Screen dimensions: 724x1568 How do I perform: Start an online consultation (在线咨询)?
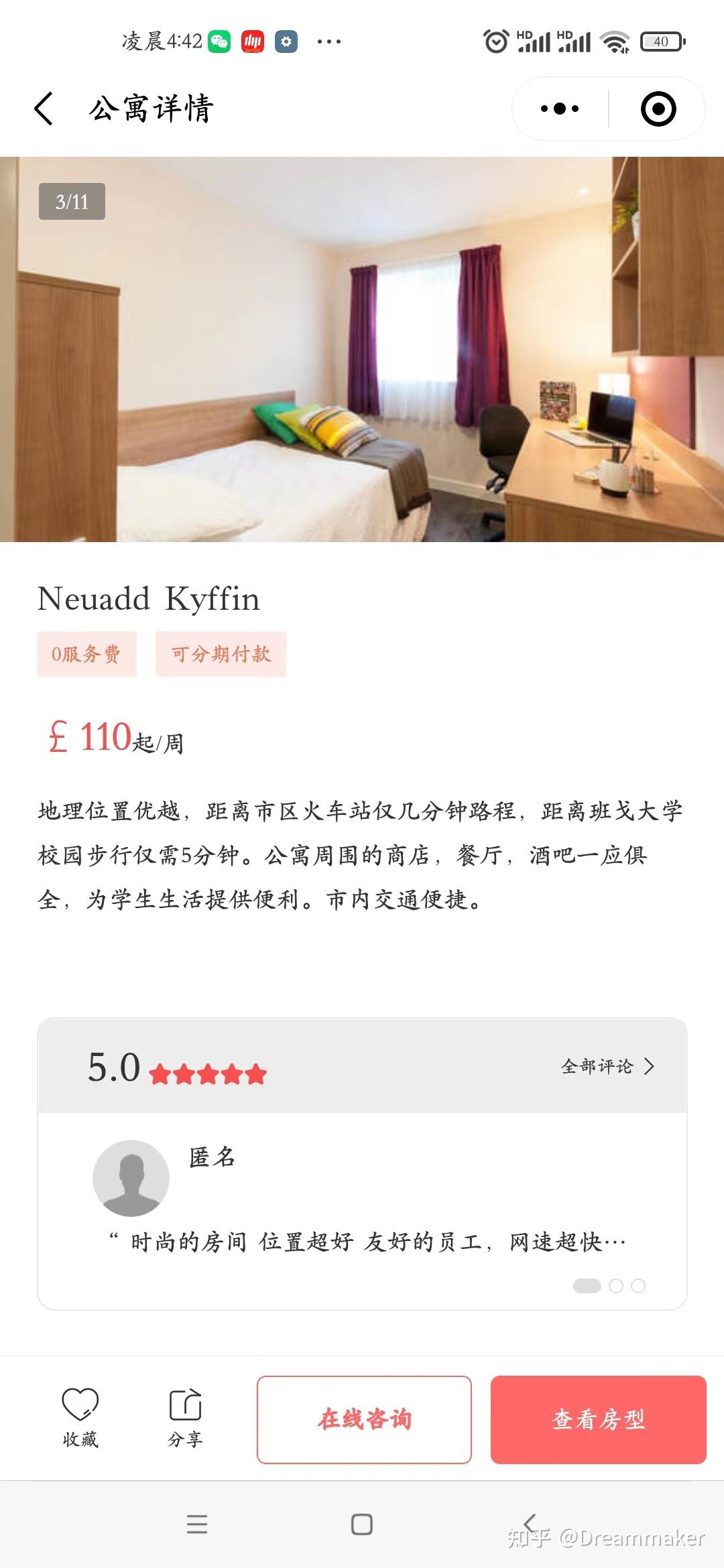364,1419
